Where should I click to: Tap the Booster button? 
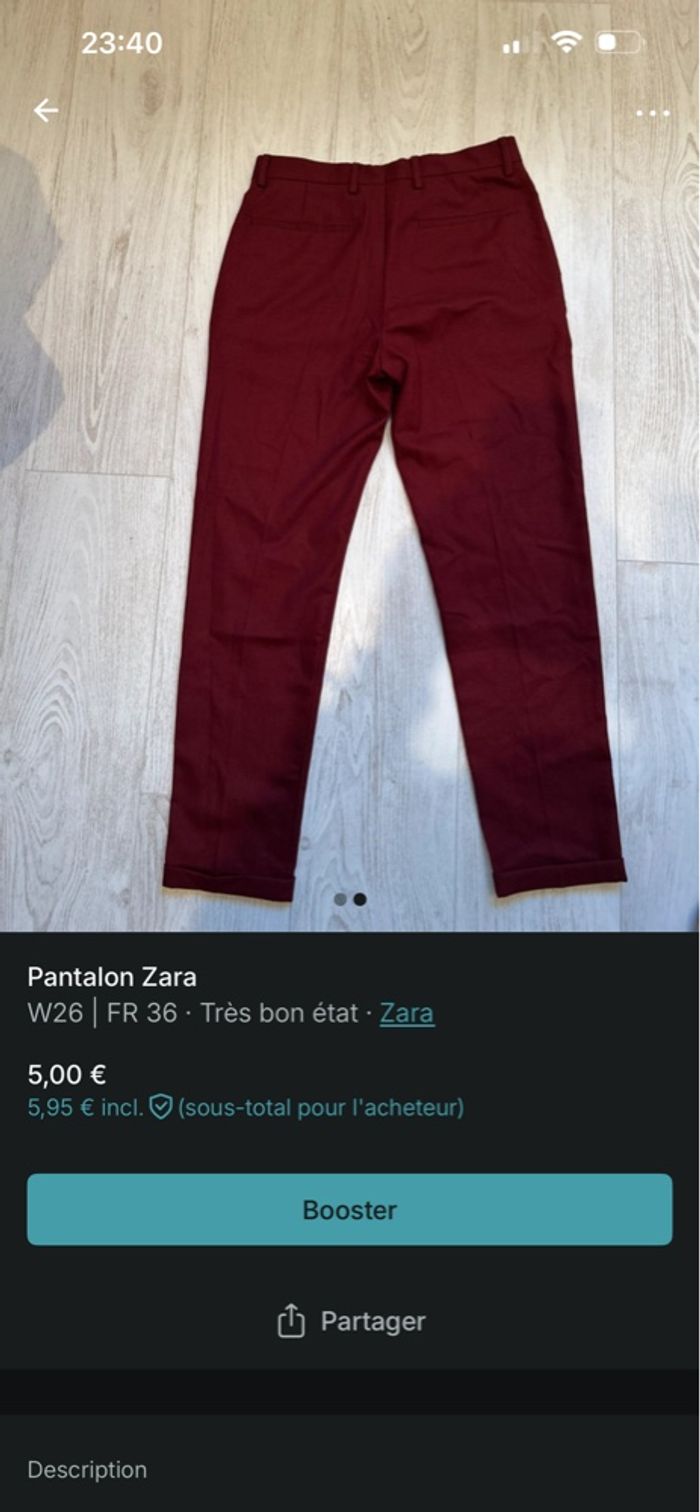pyautogui.click(x=350, y=1209)
